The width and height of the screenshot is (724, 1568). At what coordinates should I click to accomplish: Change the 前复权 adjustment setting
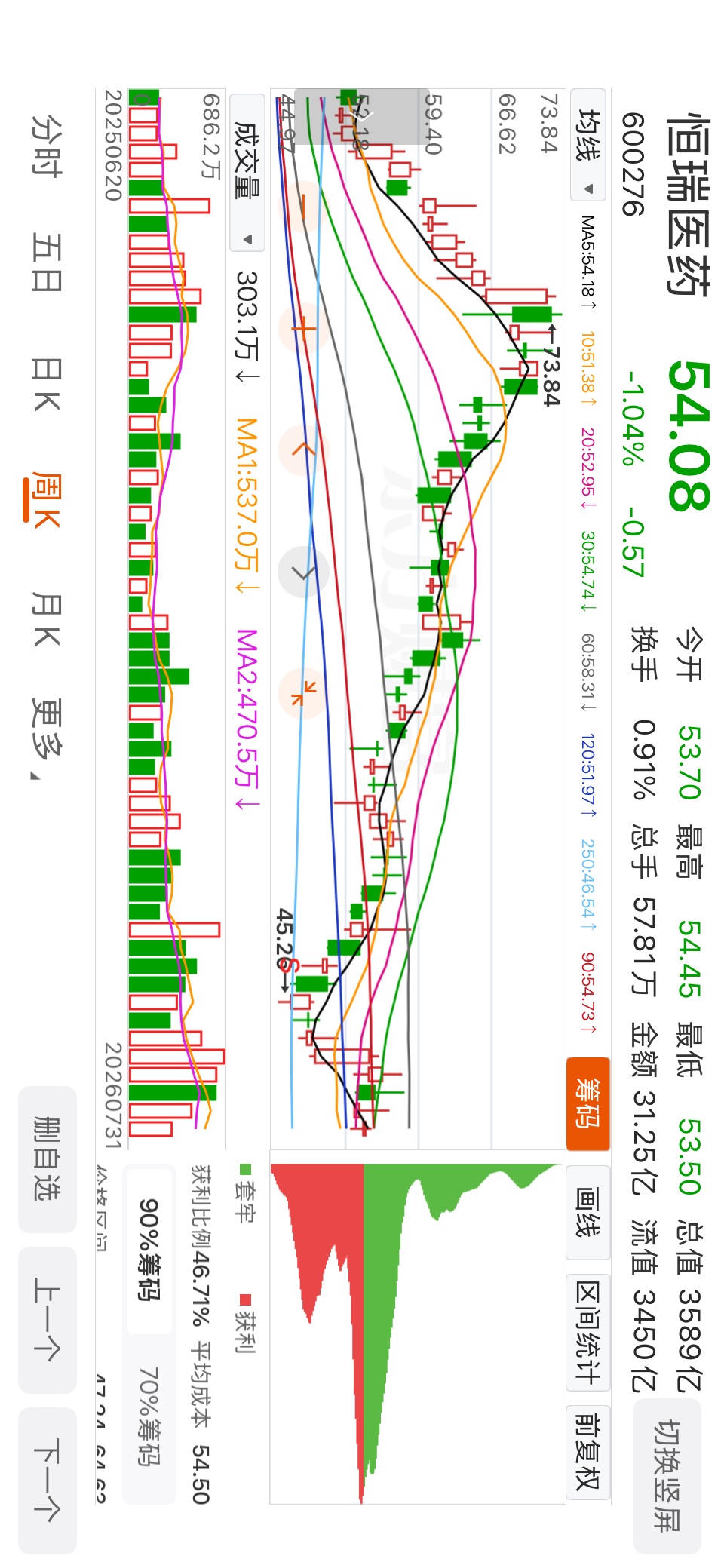click(588, 1452)
